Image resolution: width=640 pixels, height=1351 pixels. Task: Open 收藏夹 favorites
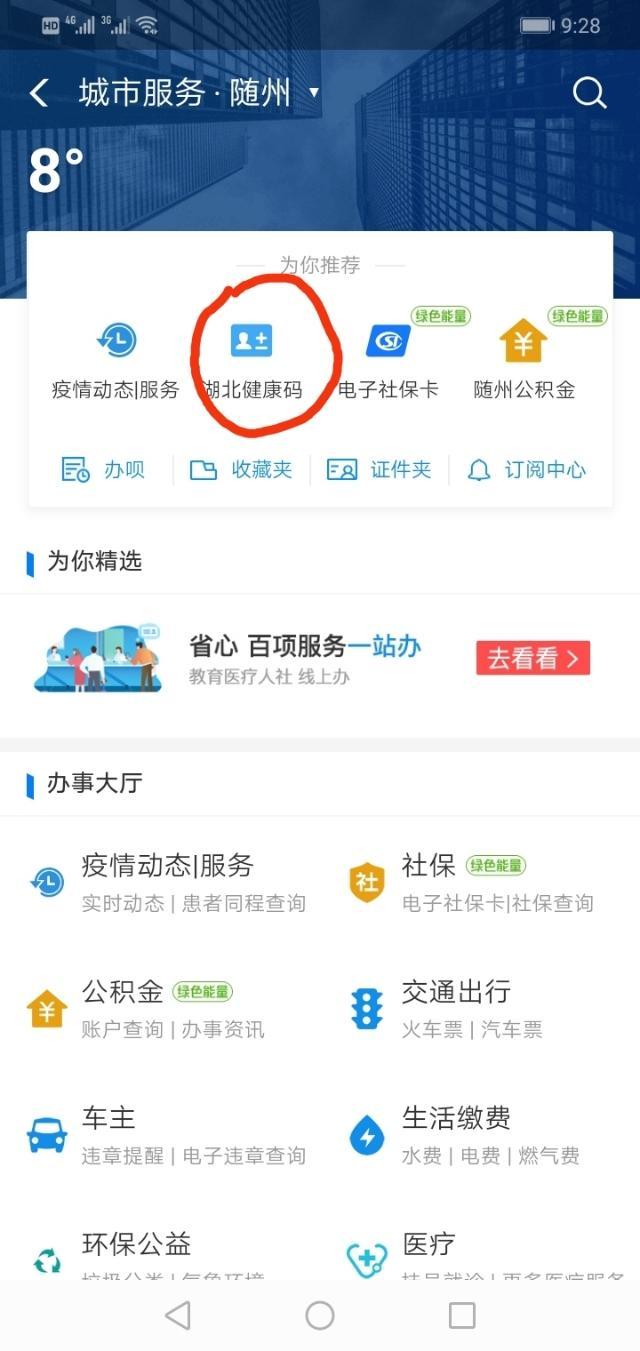pos(241,470)
